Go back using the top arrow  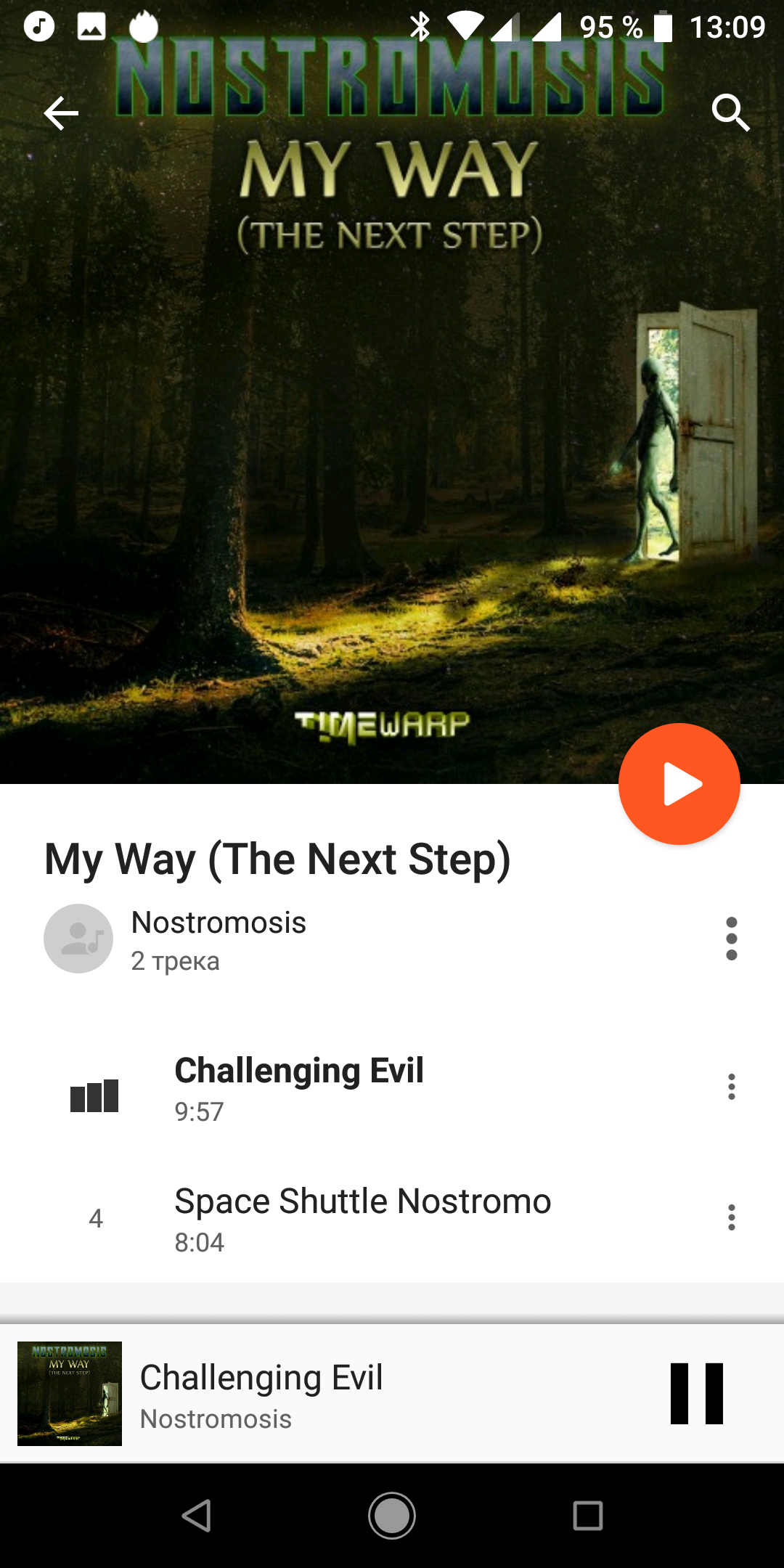pos(61,113)
